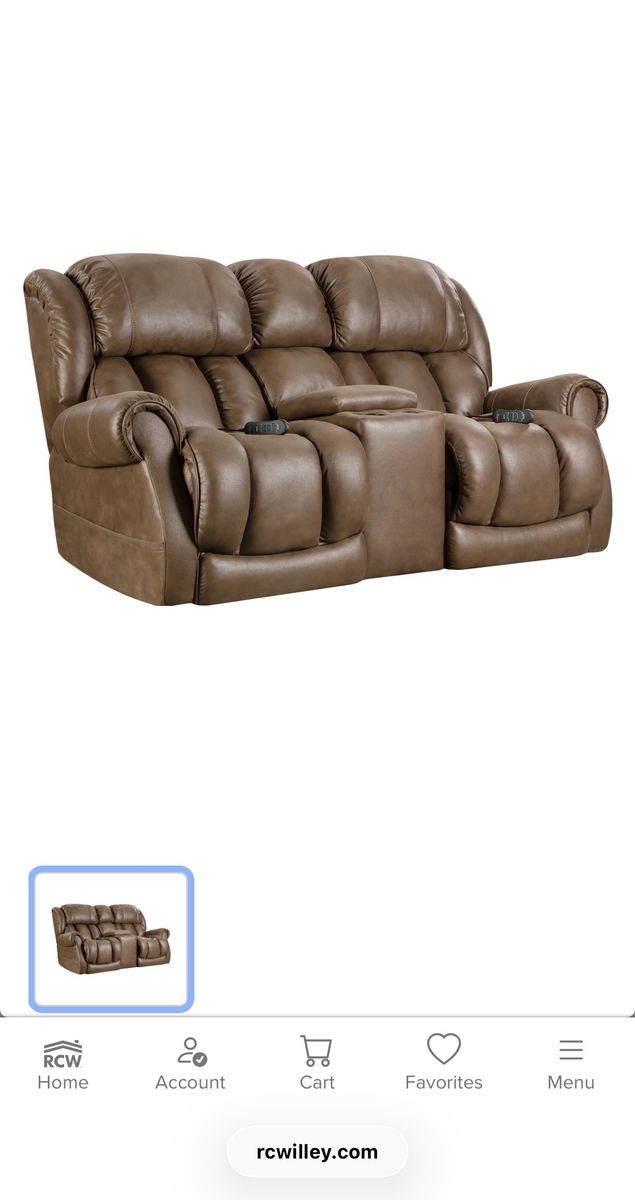Open the Menu tab
Screen dimensions: 635x1200
571,1064
